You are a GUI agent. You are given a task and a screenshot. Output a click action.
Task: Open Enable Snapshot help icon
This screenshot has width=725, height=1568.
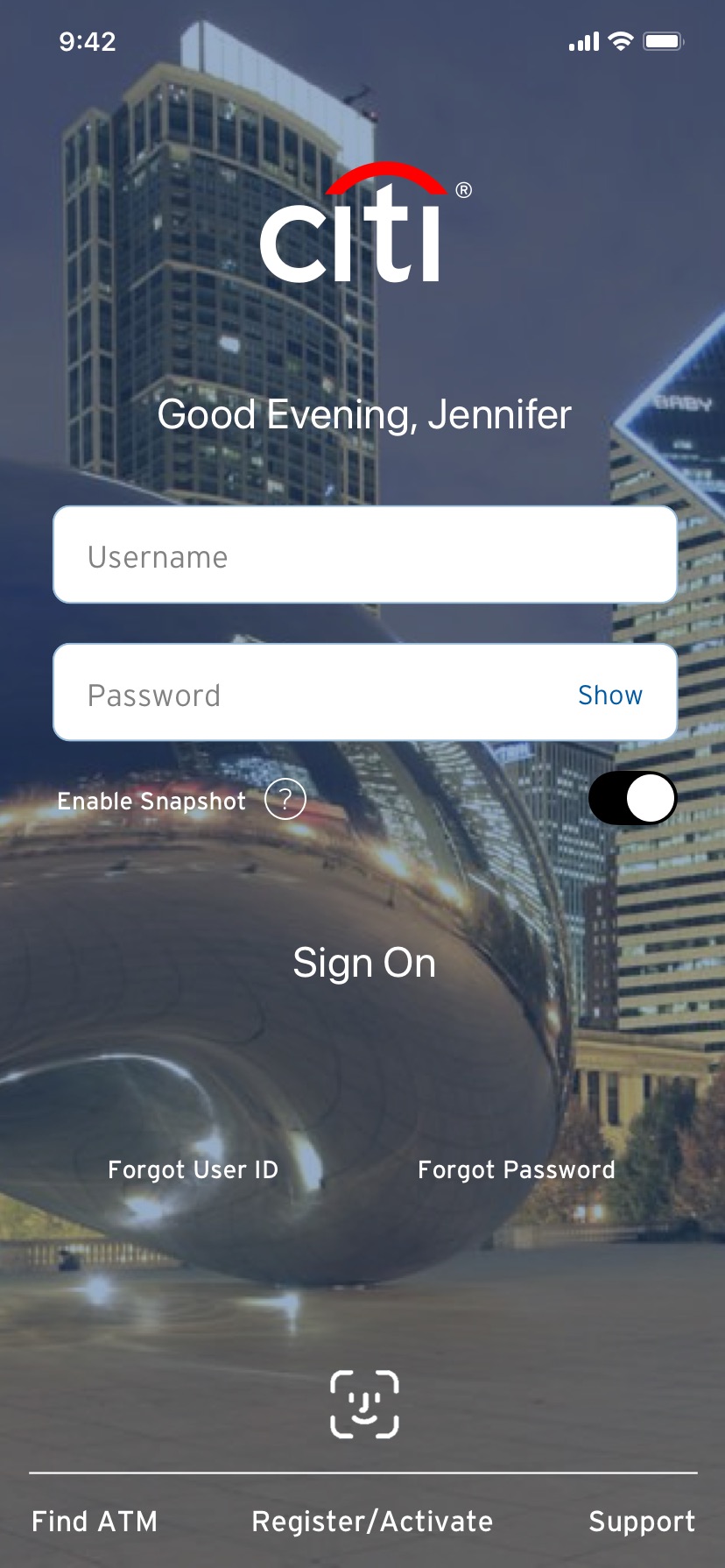(x=285, y=799)
